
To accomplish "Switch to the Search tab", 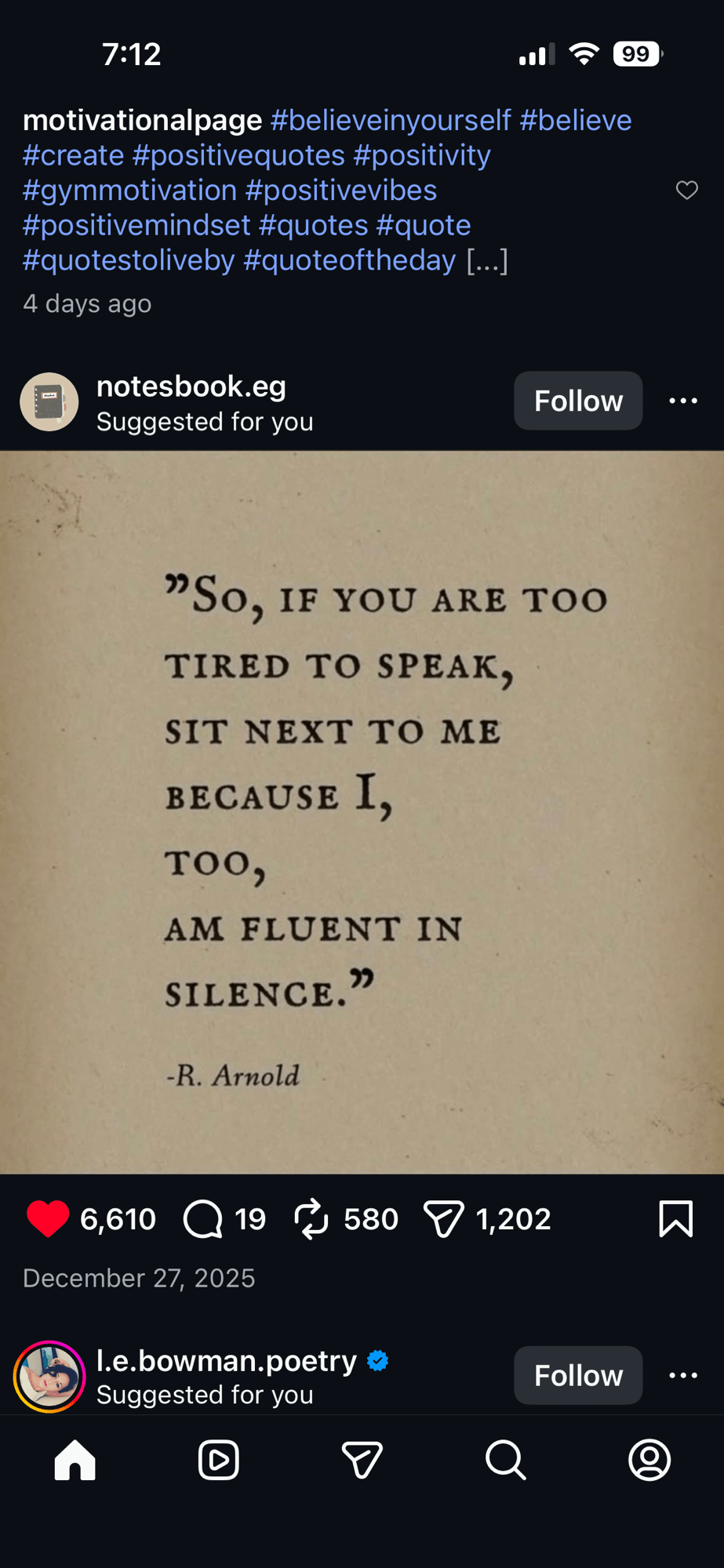I will pyautogui.click(x=506, y=1460).
